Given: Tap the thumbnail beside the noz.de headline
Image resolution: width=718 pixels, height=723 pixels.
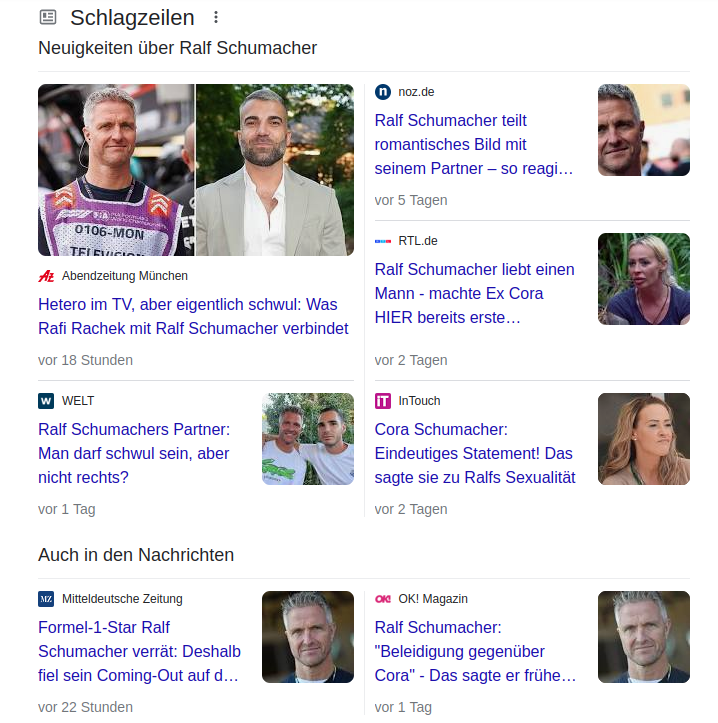Looking at the screenshot, I should point(643,130).
